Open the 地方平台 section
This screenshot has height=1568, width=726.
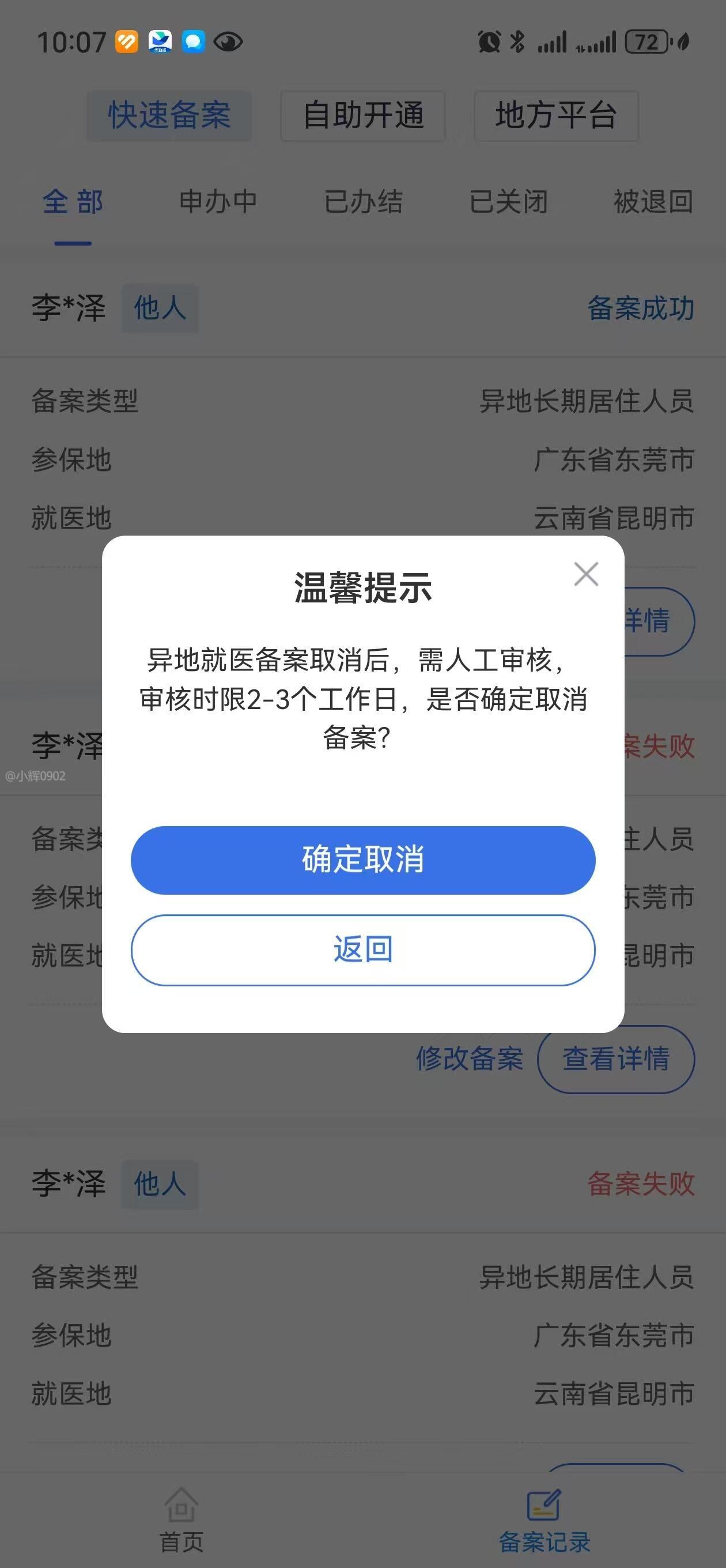[x=555, y=116]
